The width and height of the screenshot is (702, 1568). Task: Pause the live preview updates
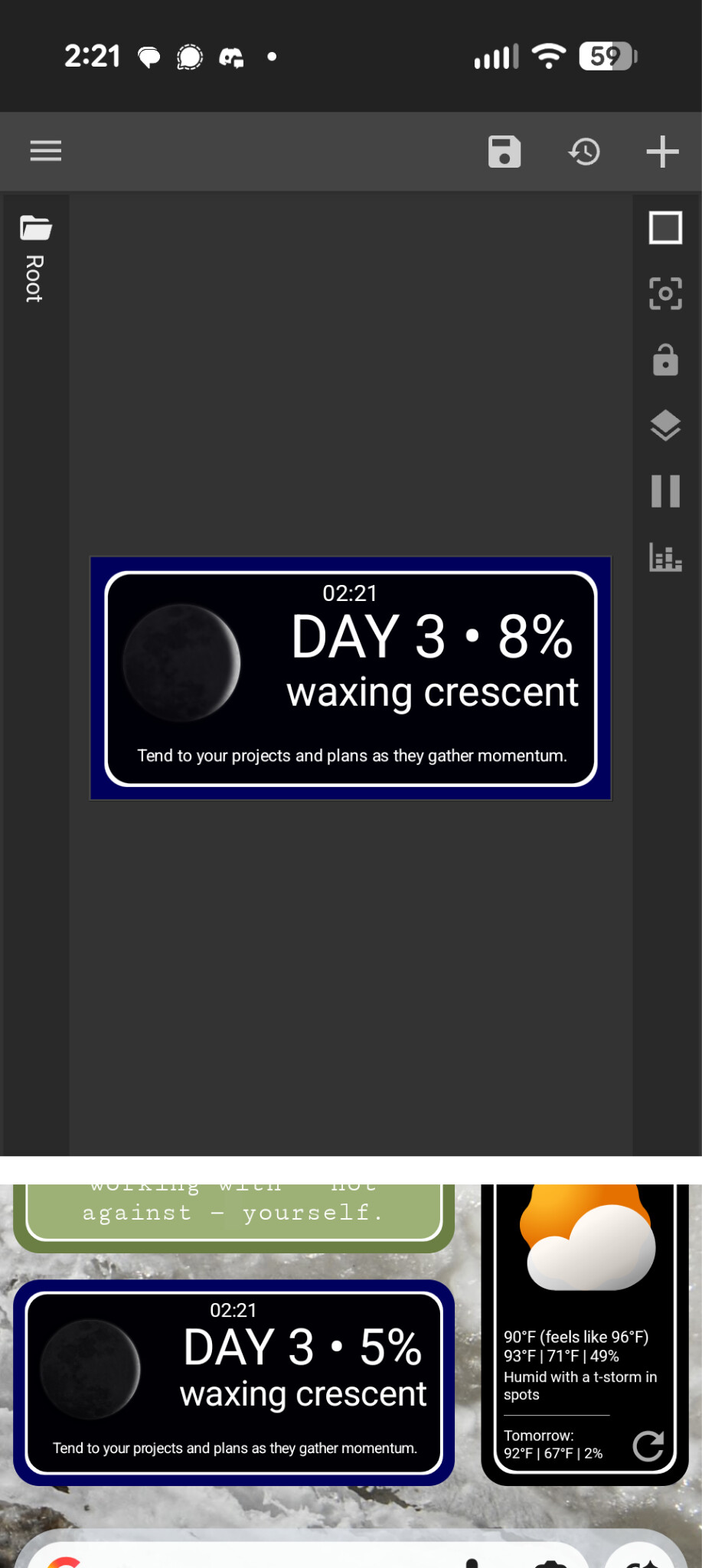point(665,492)
